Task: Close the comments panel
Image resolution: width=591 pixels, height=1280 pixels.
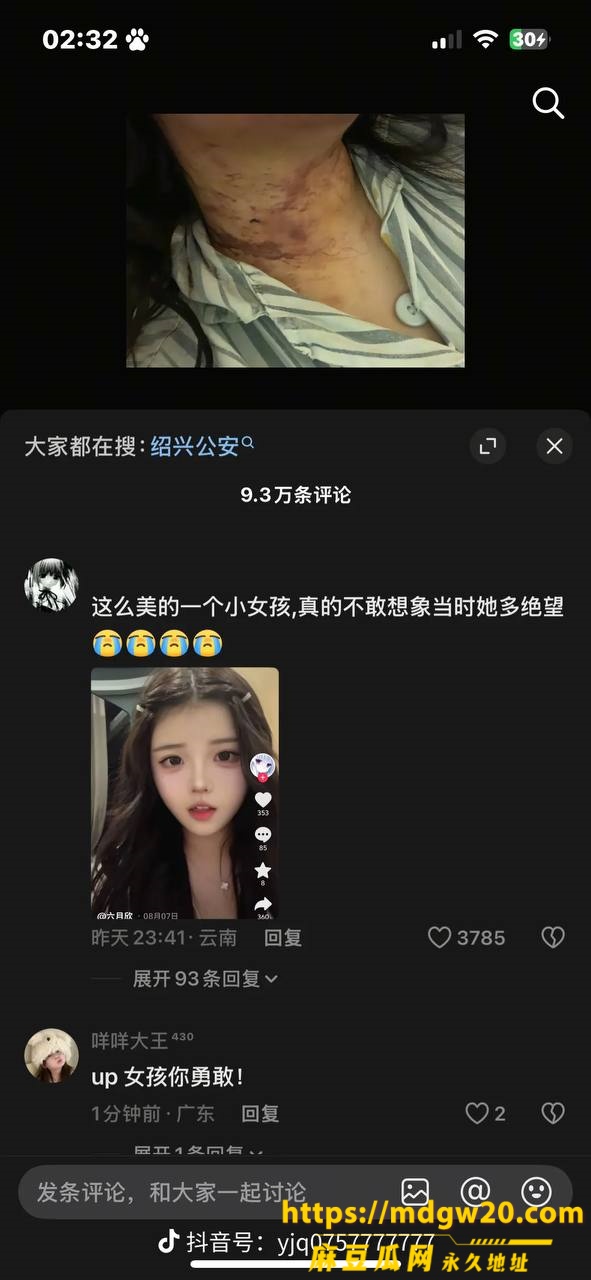Action: (x=555, y=446)
